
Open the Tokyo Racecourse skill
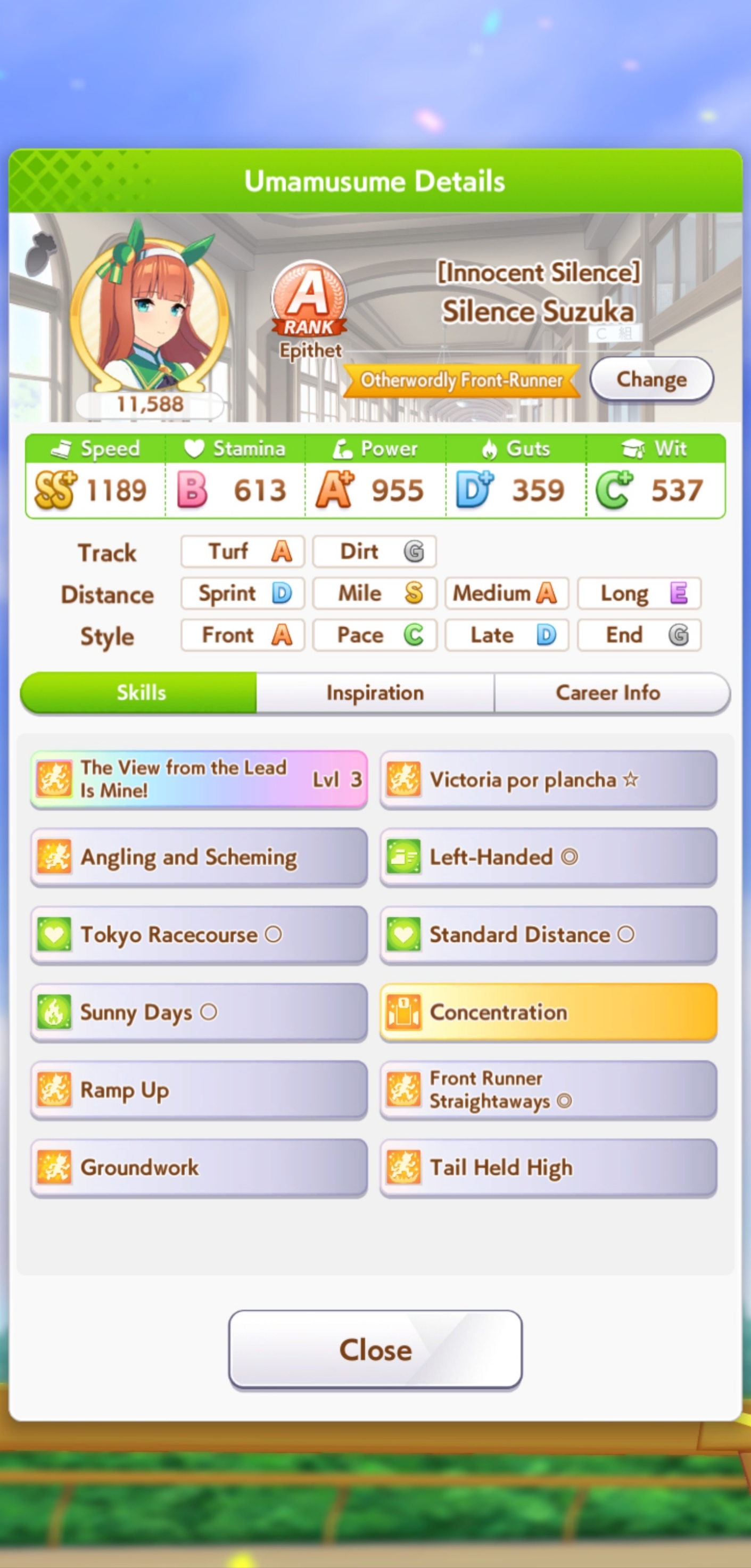pos(199,934)
